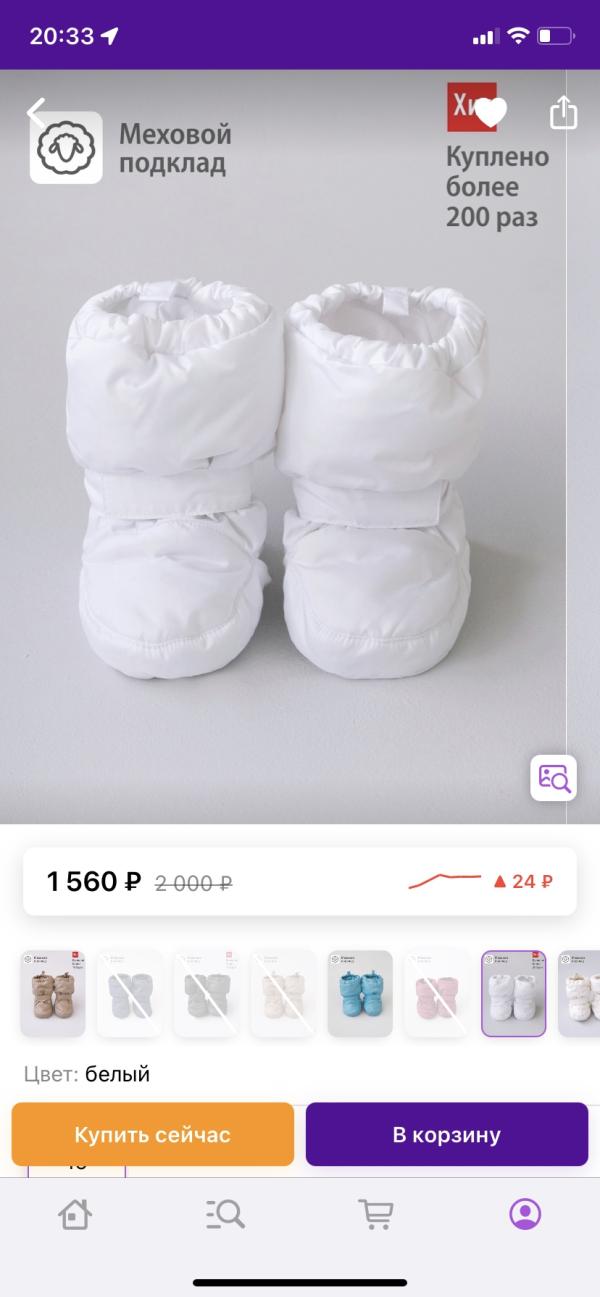Open the catalog search tab

coord(225,1214)
